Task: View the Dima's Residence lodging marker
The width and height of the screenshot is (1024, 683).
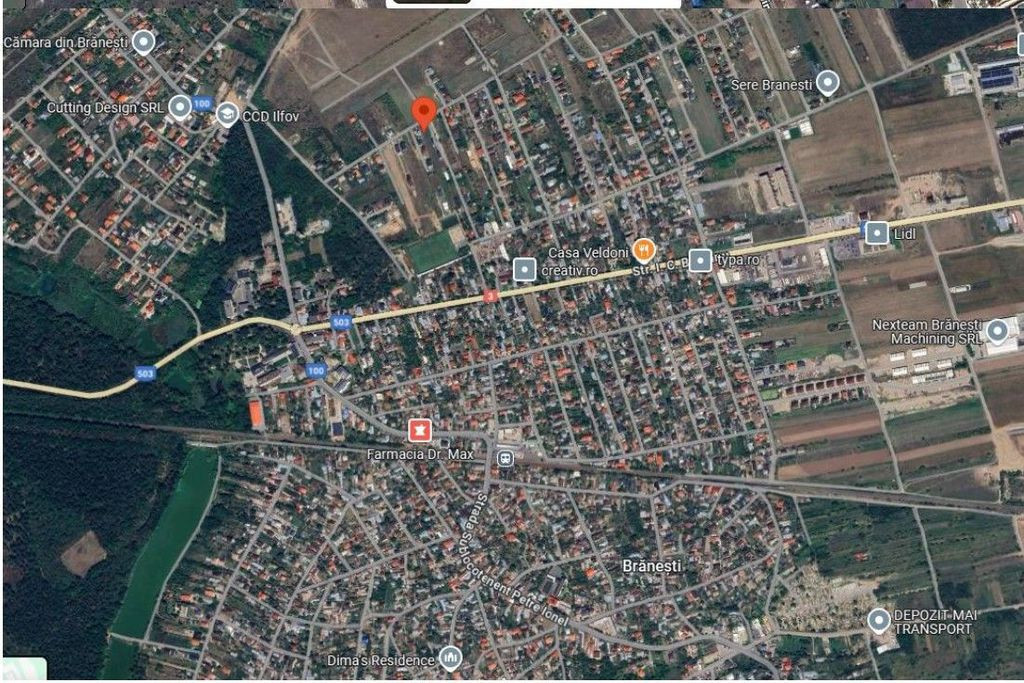Action: click(450, 658)
